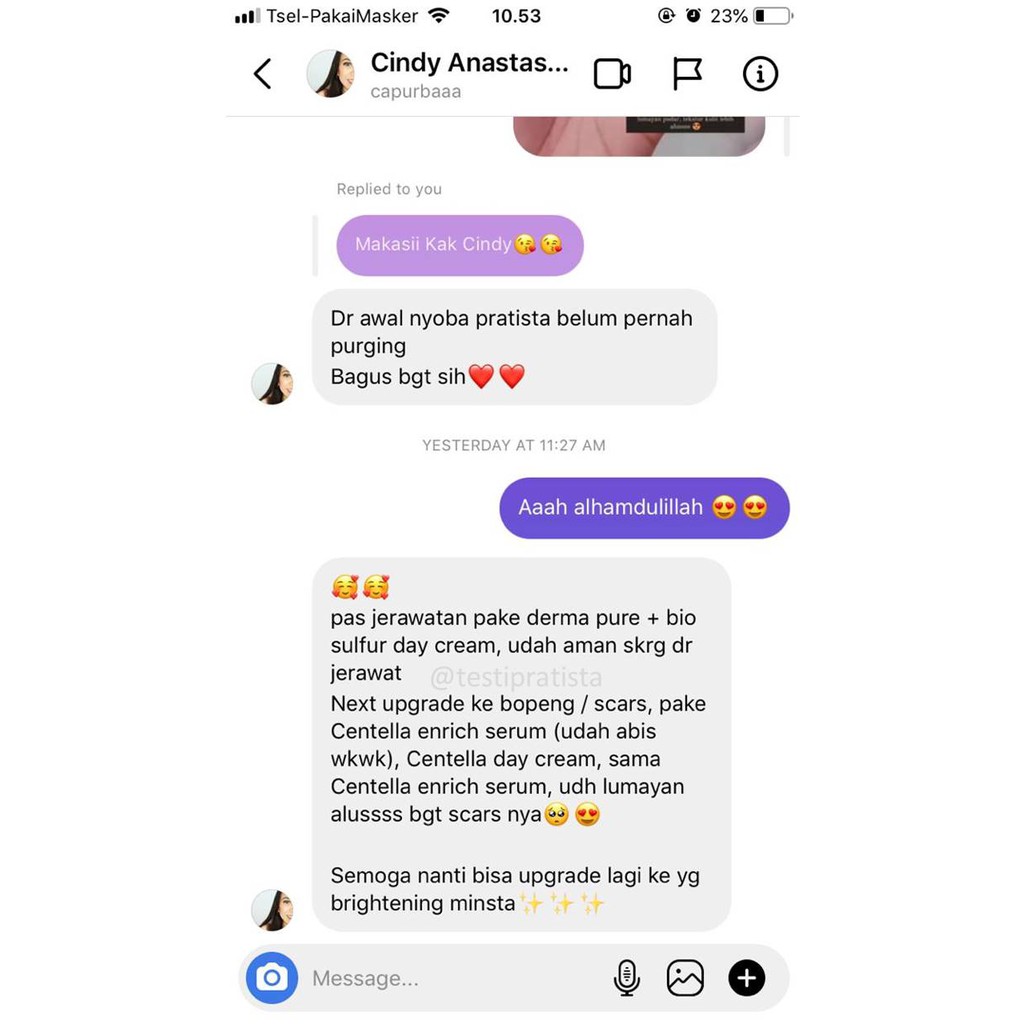Open conversation details info icon
The width and height of the screenshot is (1024, 1024).
click(760, 73)
